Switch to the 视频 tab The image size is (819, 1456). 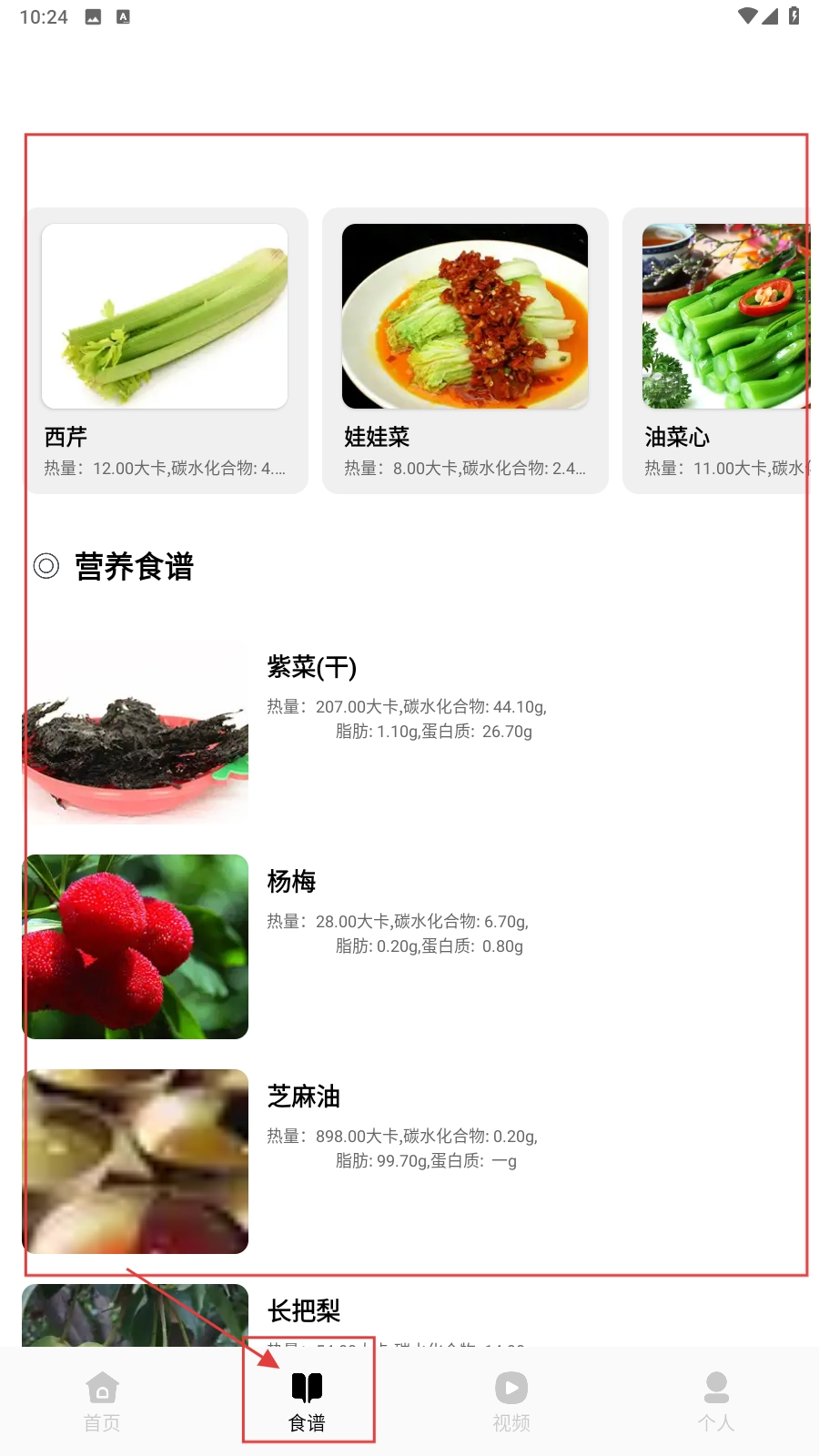click(x=511, y=1422)
